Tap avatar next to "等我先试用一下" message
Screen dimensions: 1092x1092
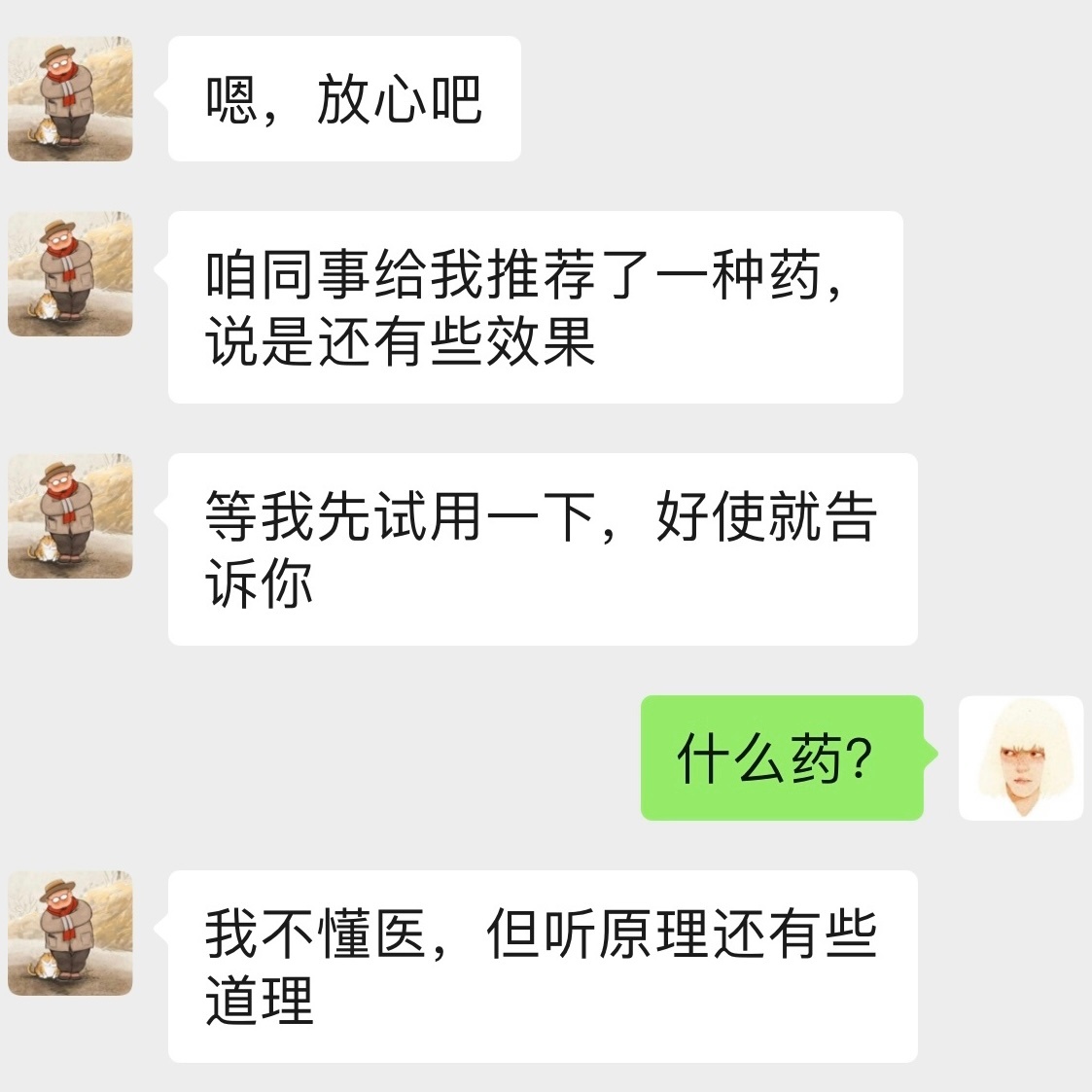70,515
